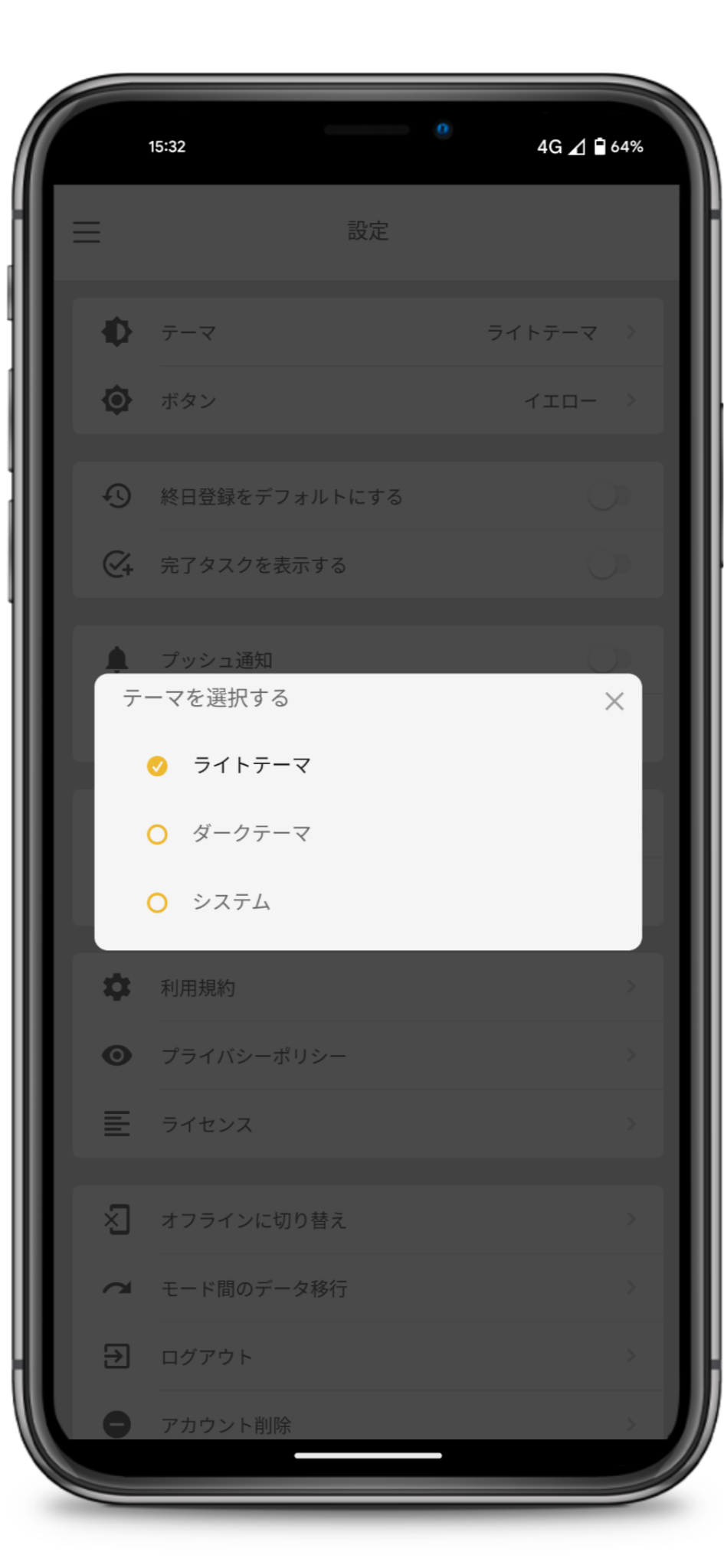Viewport: 724px width, 1568px height.
Task: Close the theme selection dialog
Action: [x=614, y=701]
